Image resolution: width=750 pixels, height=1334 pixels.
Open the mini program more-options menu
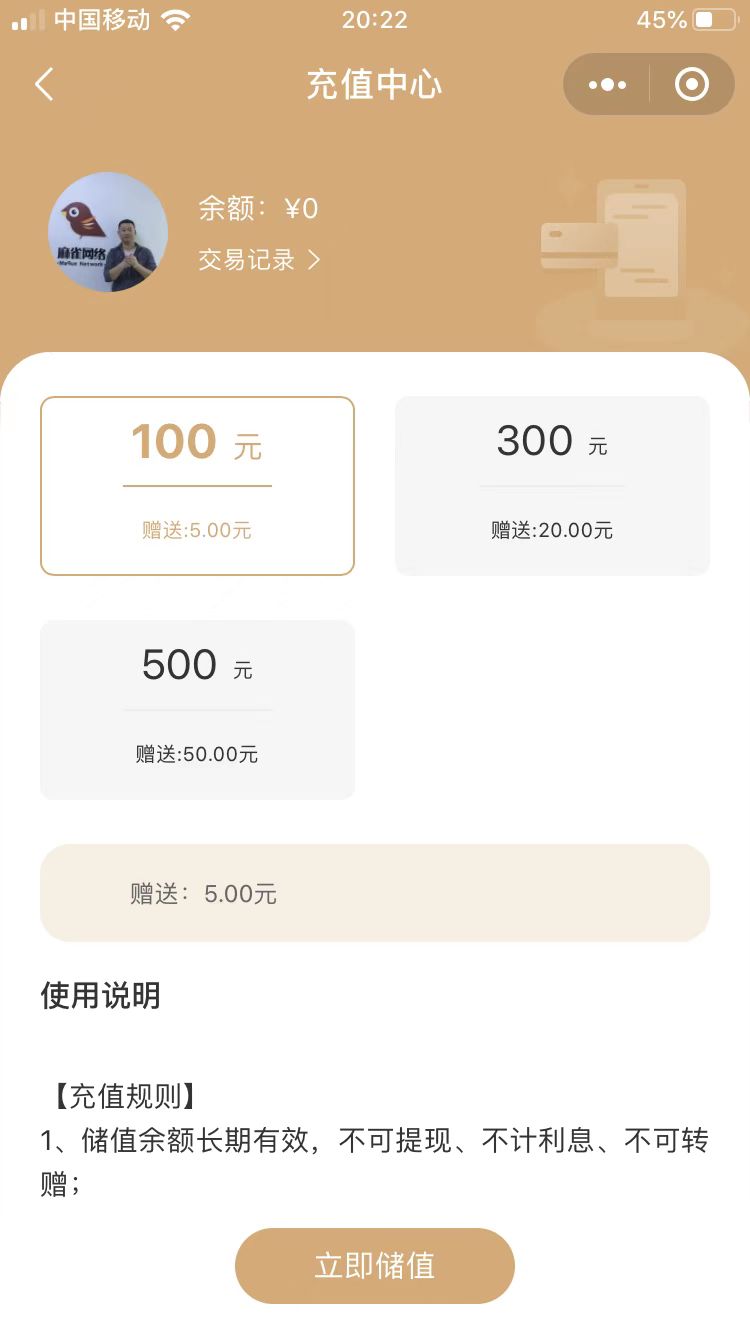607,85
